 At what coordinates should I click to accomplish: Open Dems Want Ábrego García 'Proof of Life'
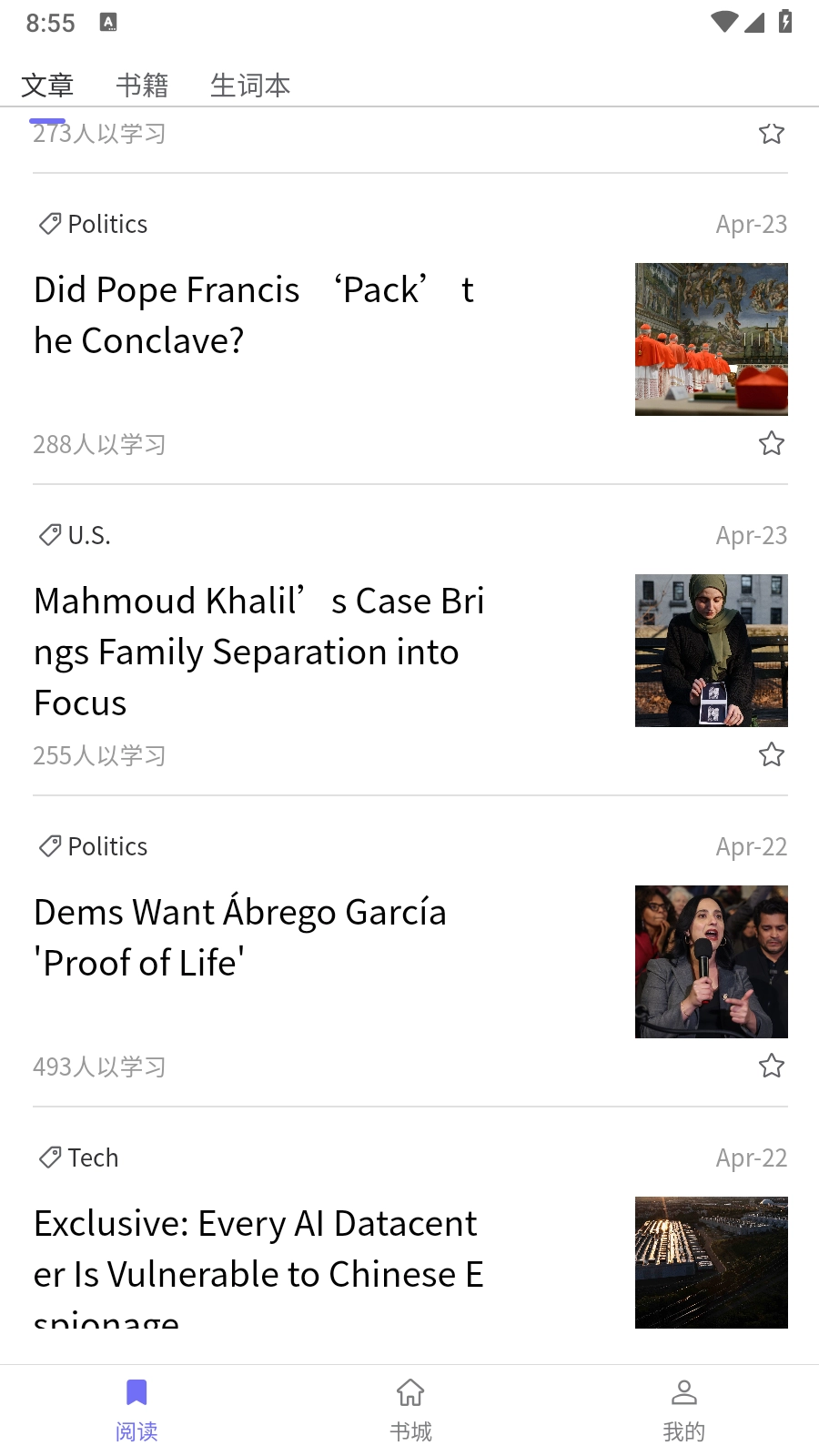pos(240,937)
